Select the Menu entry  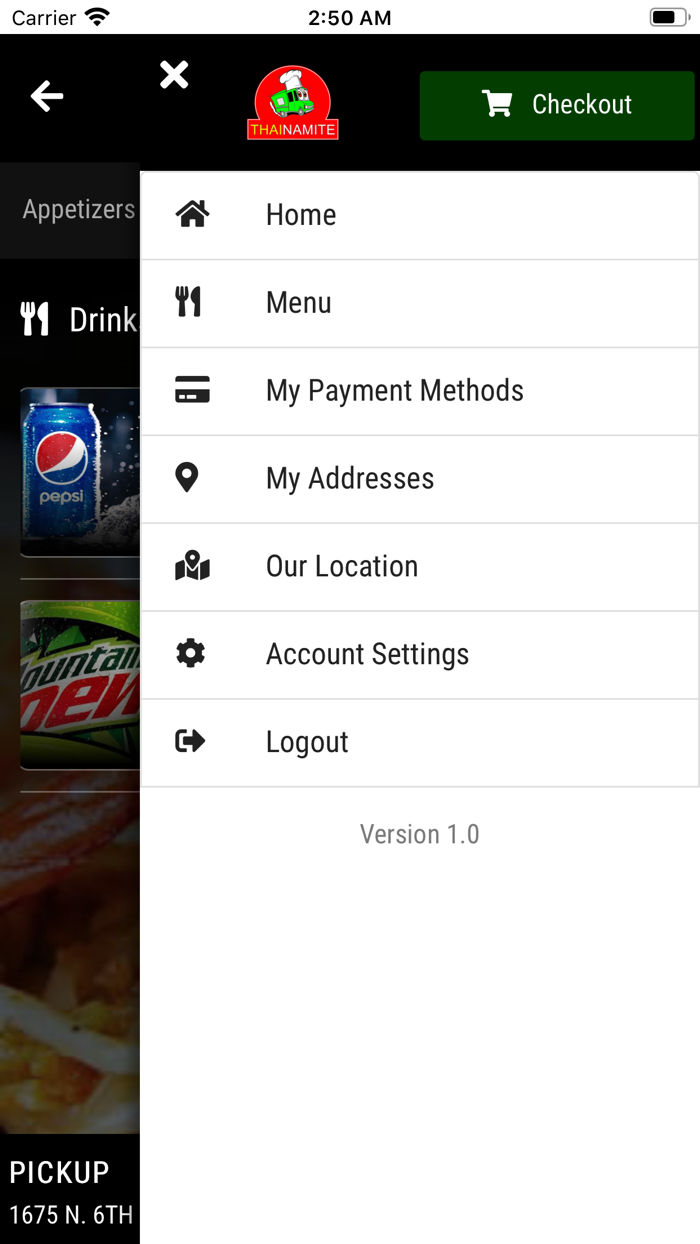[420, 304]
